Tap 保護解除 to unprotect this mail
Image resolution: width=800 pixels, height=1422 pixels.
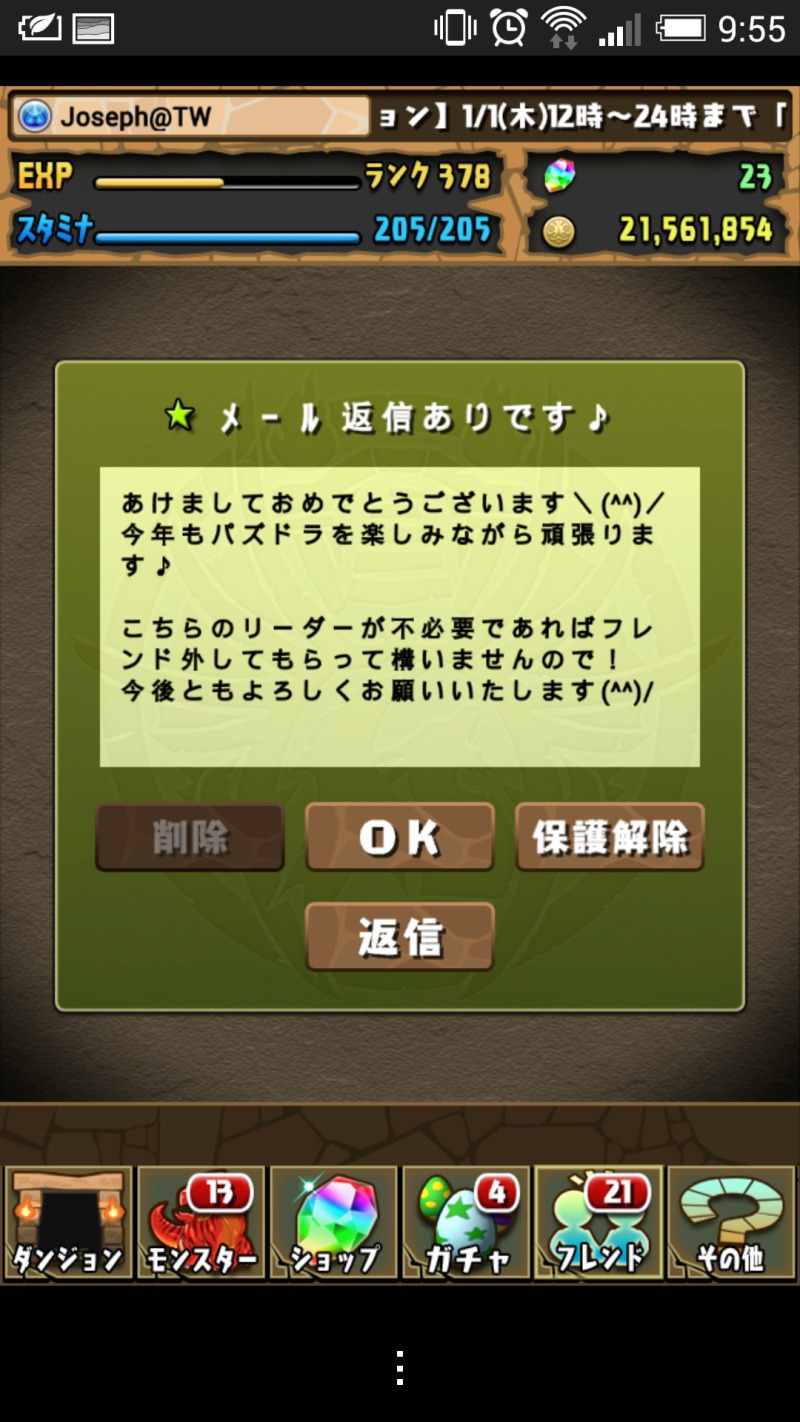tap(609, 837)
